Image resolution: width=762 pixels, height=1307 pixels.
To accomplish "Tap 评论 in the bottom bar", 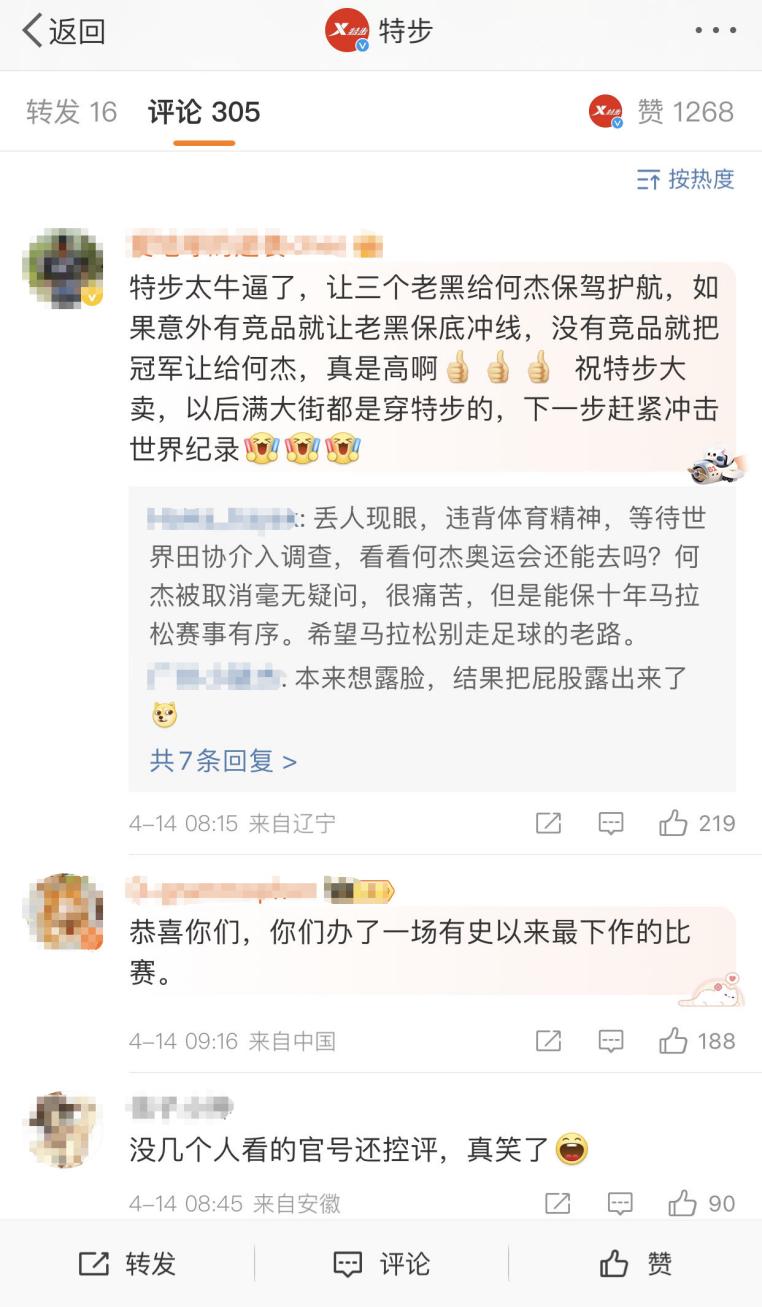I will tap(381, 1263).
